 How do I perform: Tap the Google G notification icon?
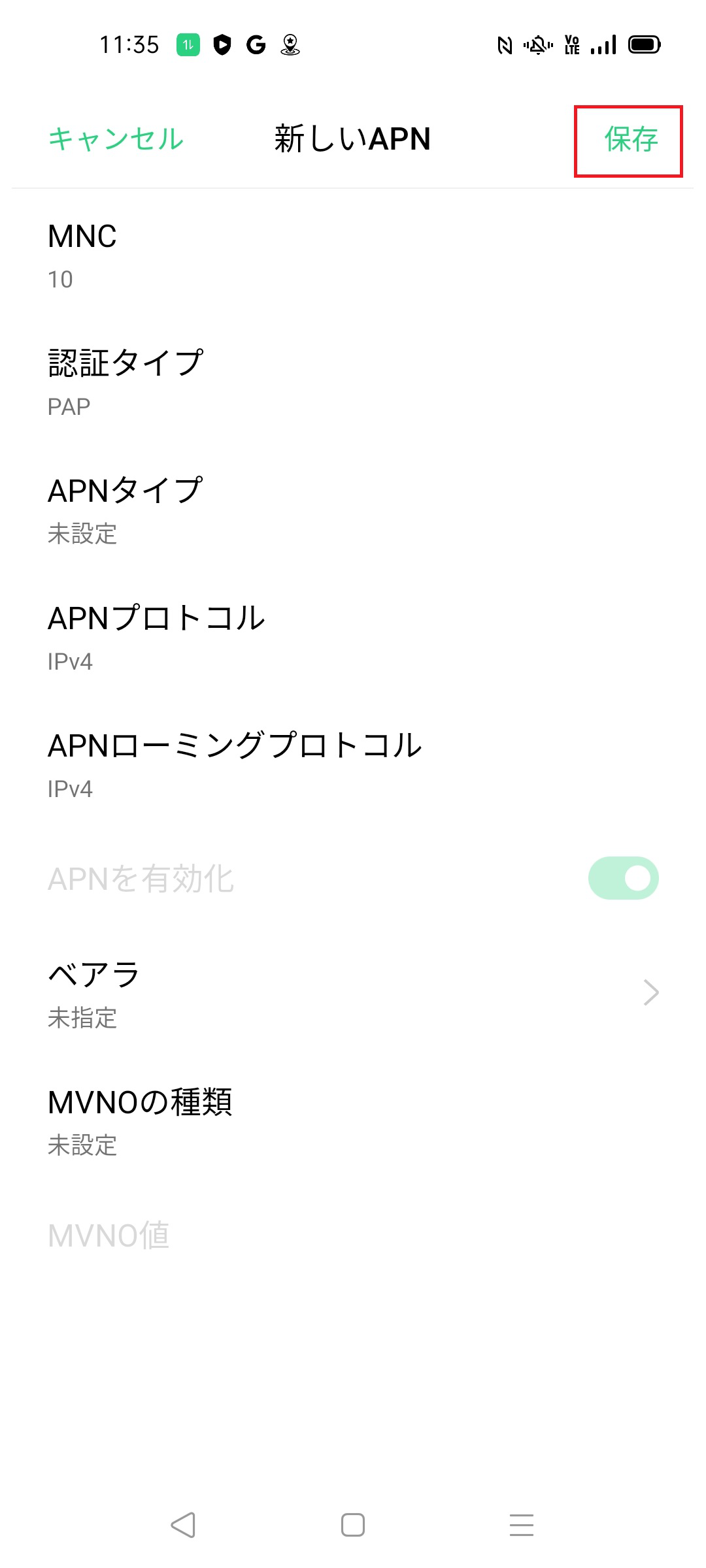click(x=256, y=44)
